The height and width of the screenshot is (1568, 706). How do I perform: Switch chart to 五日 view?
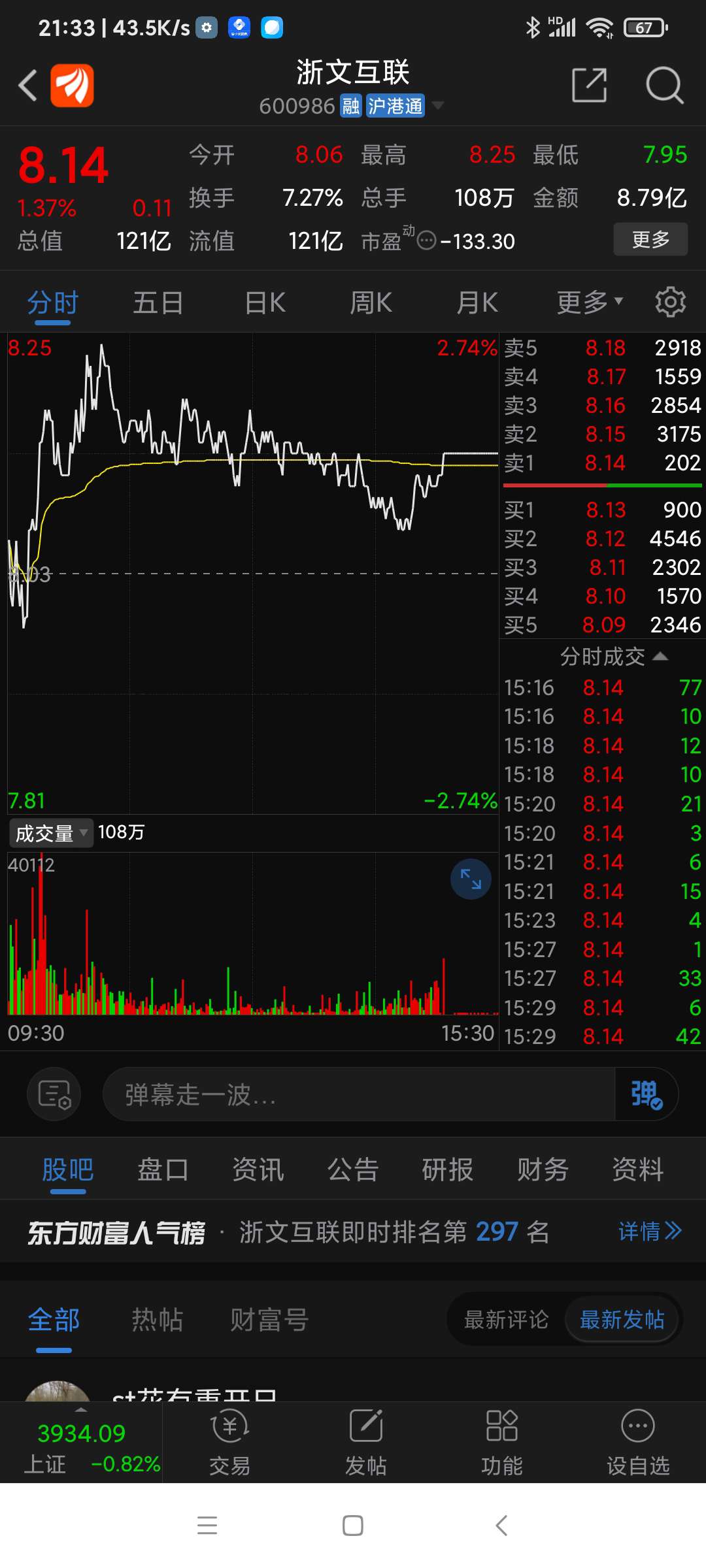pos(158,302)
